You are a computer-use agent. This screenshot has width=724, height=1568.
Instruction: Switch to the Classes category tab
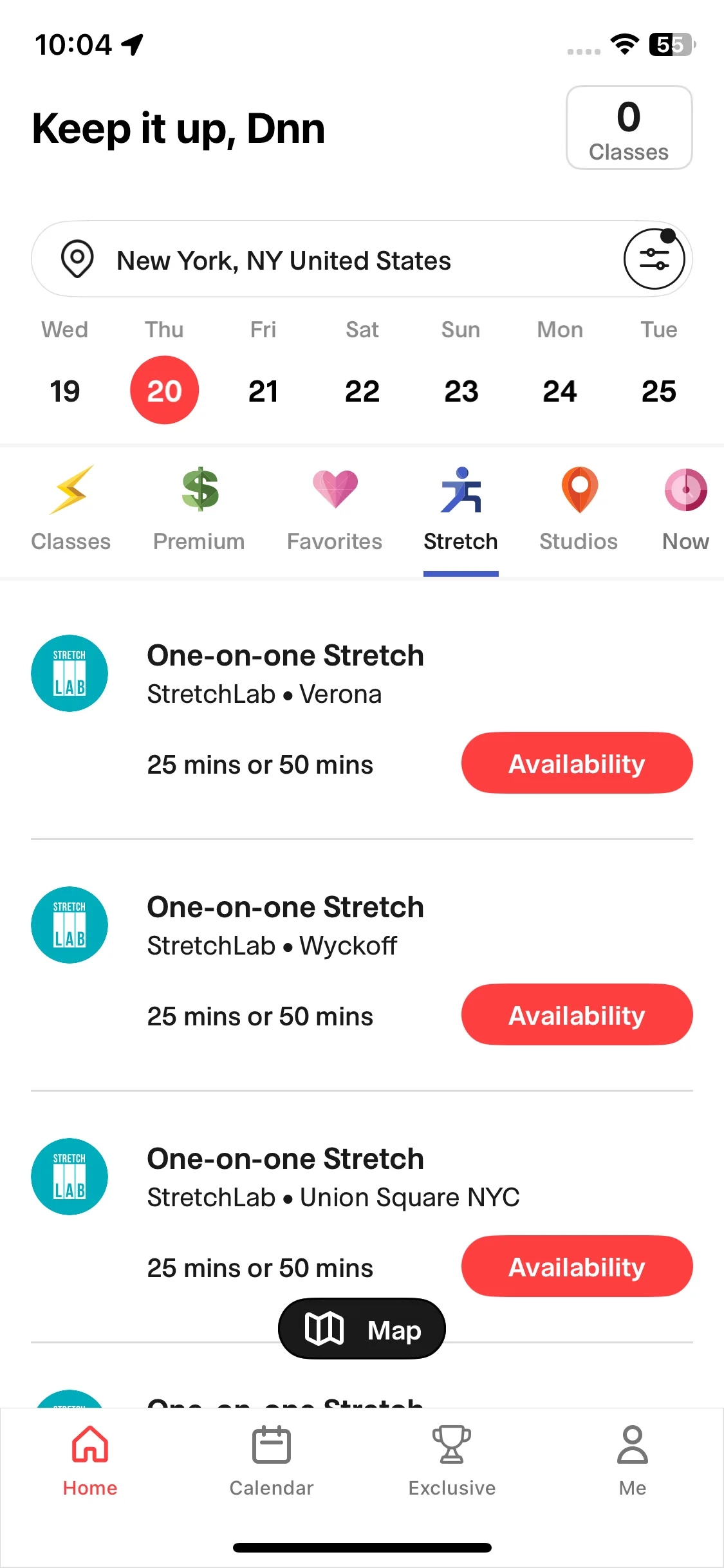(71, 509)
